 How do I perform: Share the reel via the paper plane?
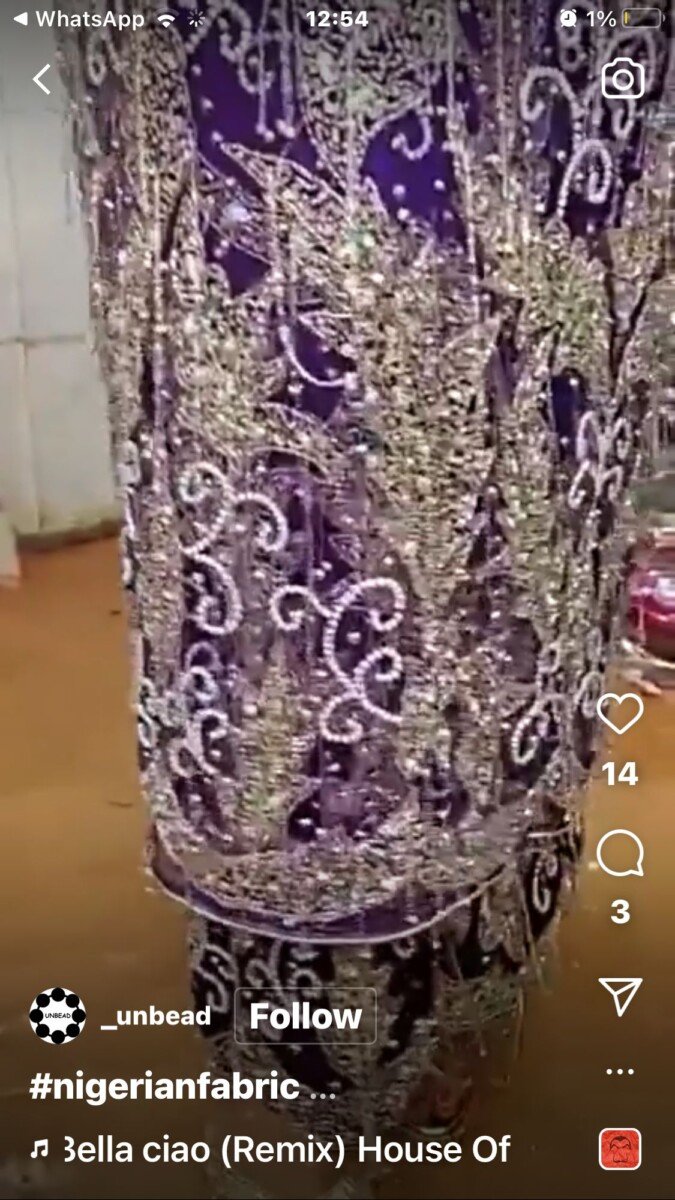pos(620,996)
